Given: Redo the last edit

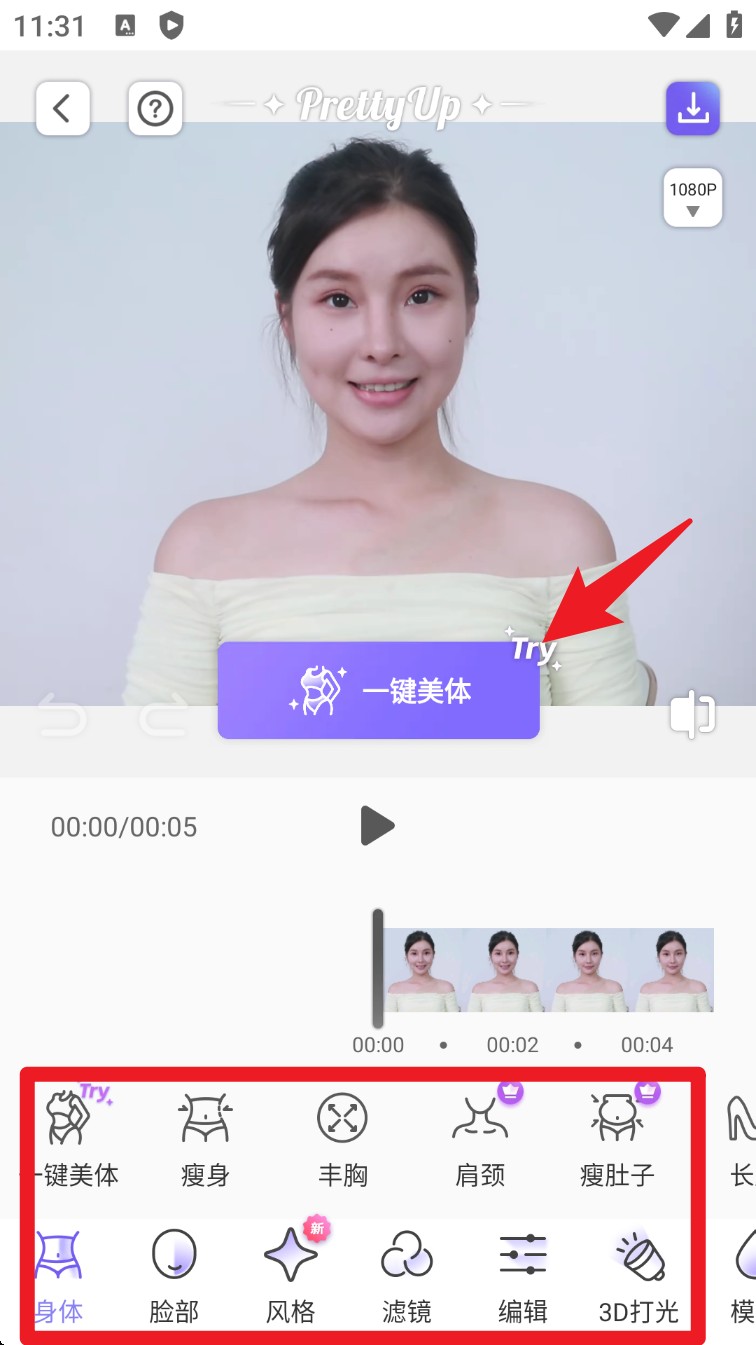Looking at the screenshot, I should point(165,717).
